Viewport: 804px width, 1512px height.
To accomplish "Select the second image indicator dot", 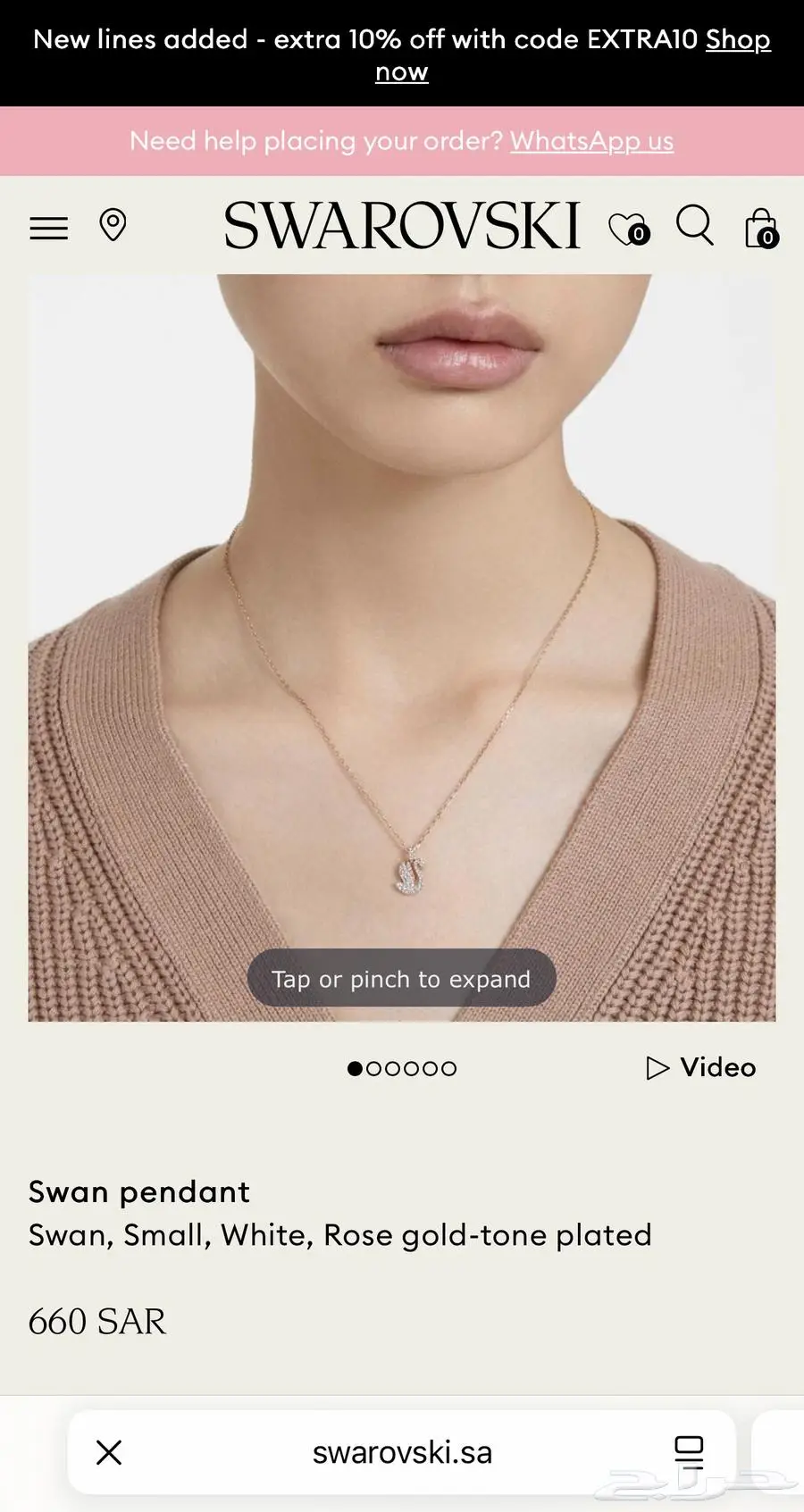I will [x=373, y=1068].
